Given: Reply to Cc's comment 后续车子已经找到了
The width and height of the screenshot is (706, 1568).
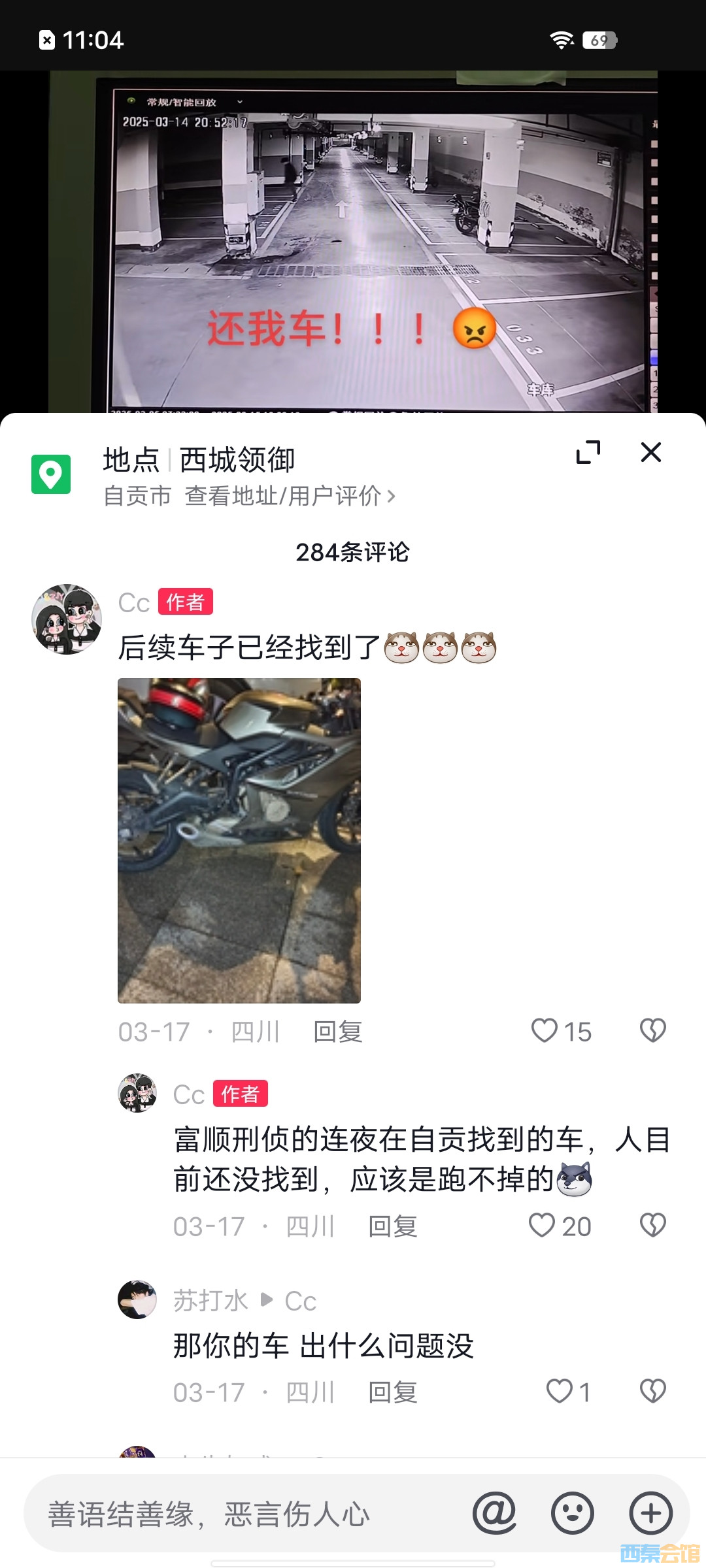Looking at the screenshot, I should click(338, 1032).
